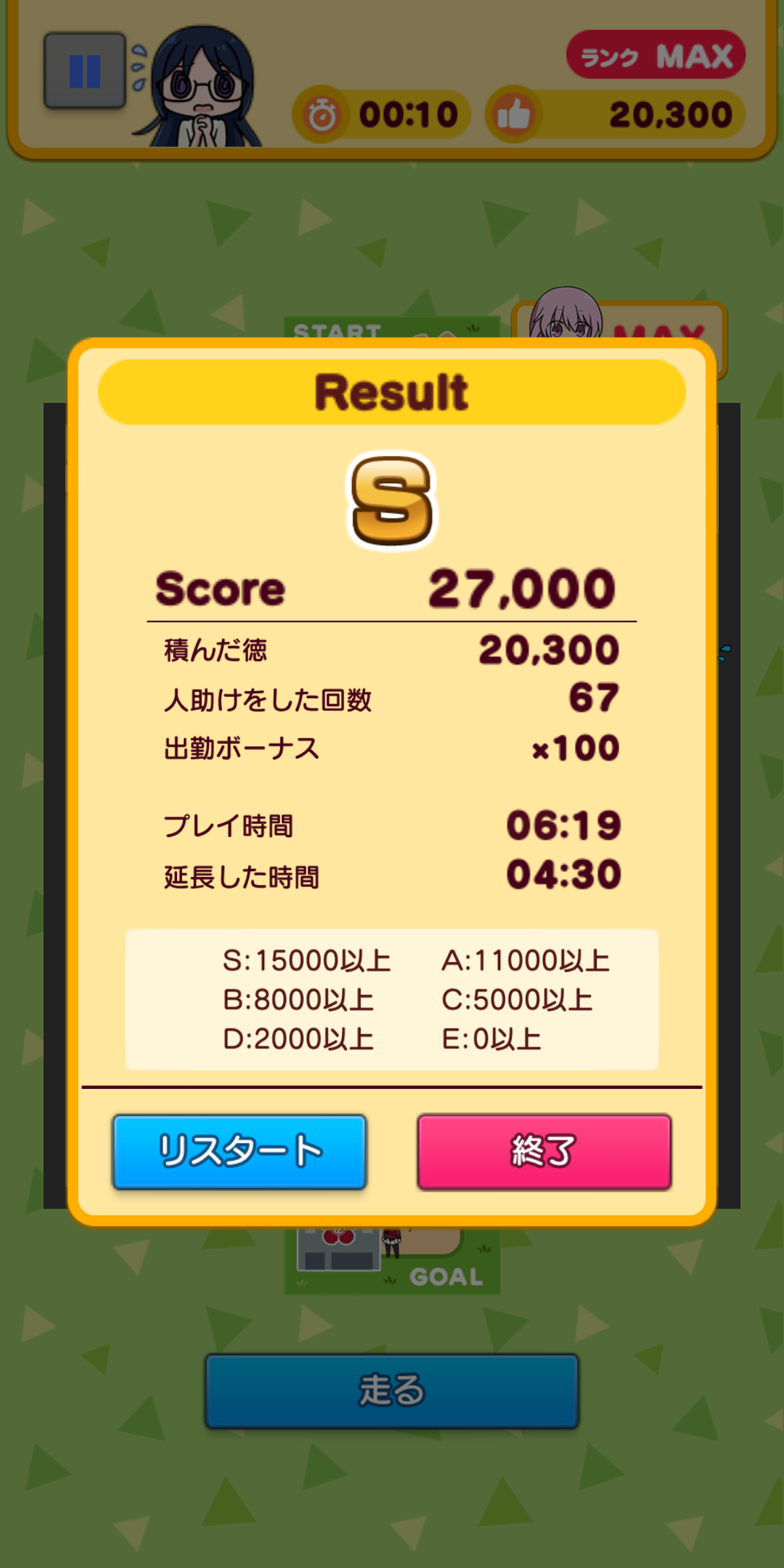Viewport: 784px width, 1568px height.
Task: Tap the pink 終了 button to finish
Action: pos(544,1151)
